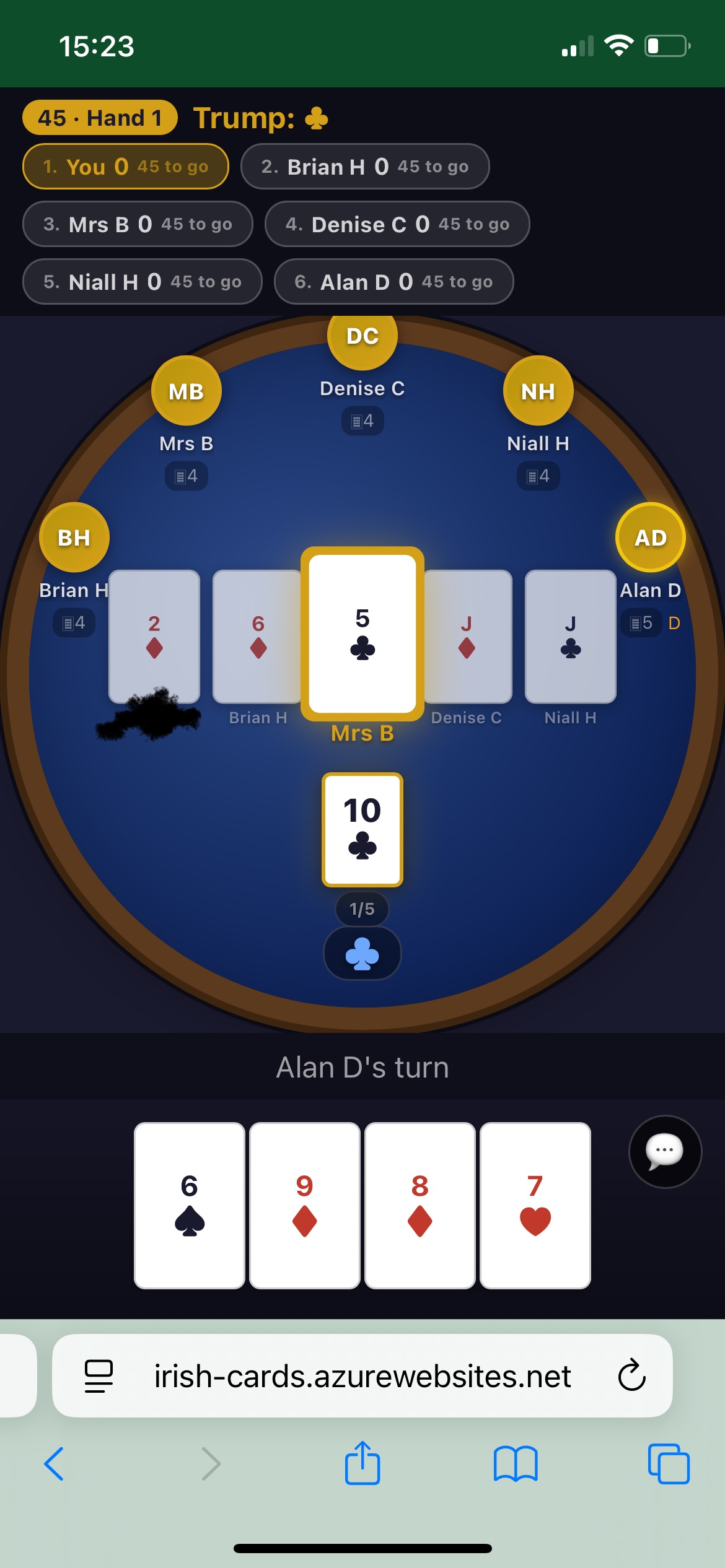This screenshot has height=1568, width=725.
Task: Open Safari bookmarks
Action: click(516, 1464)
